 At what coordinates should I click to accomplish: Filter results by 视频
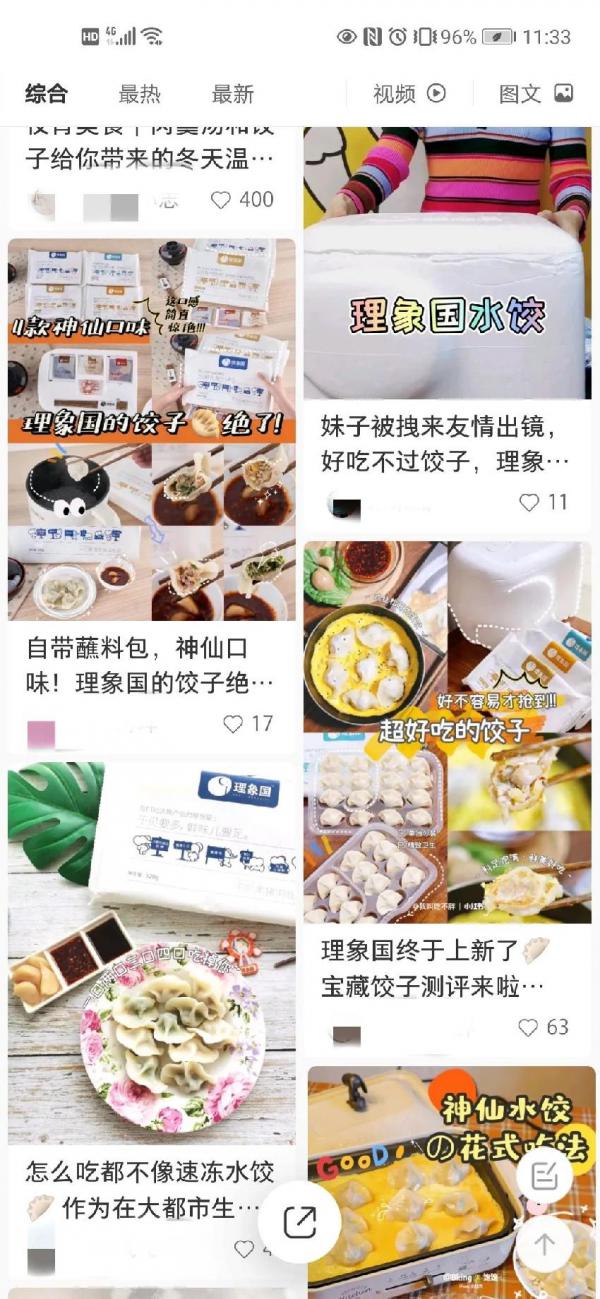(409, 94)
